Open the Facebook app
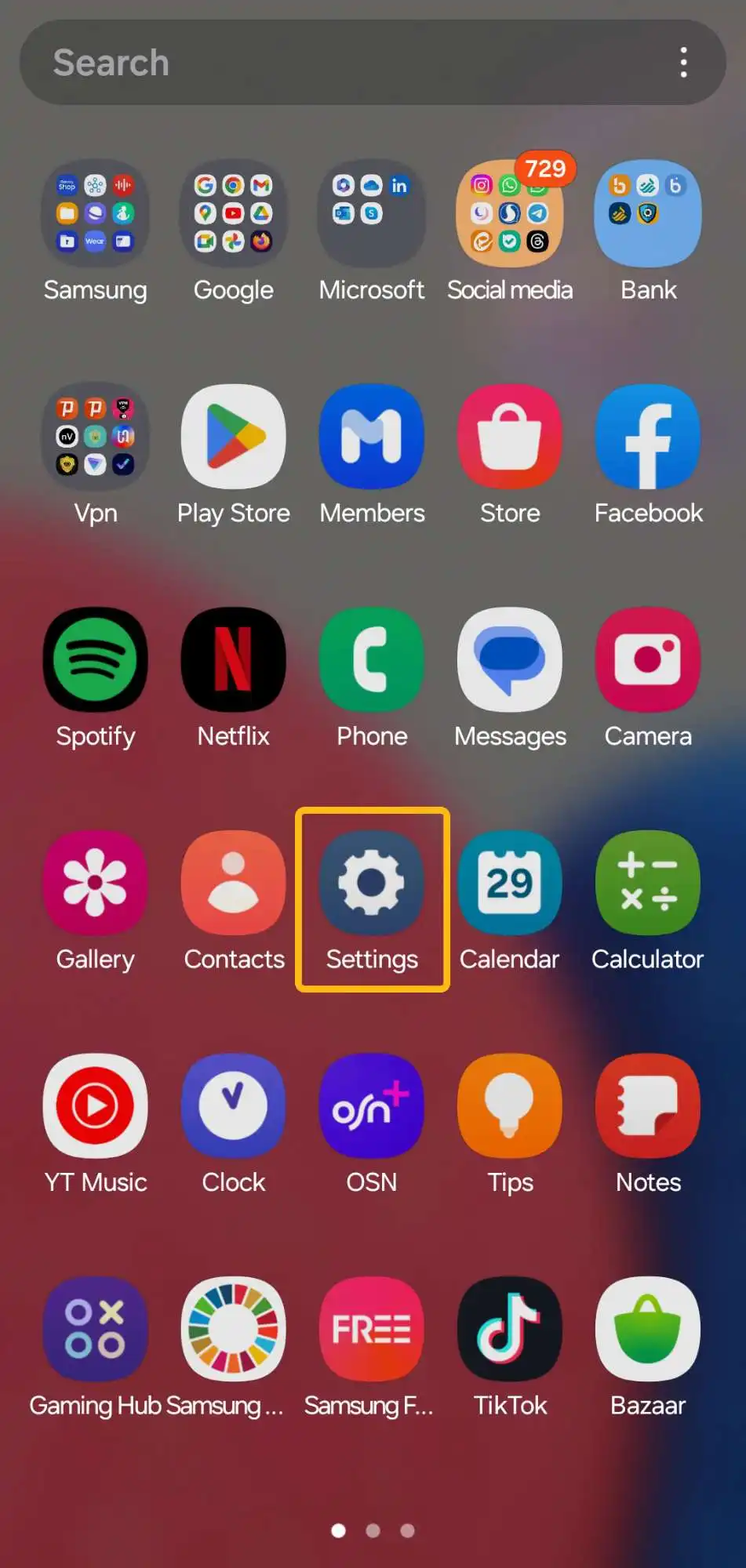 pyautogui.click(x=648, y=437)
